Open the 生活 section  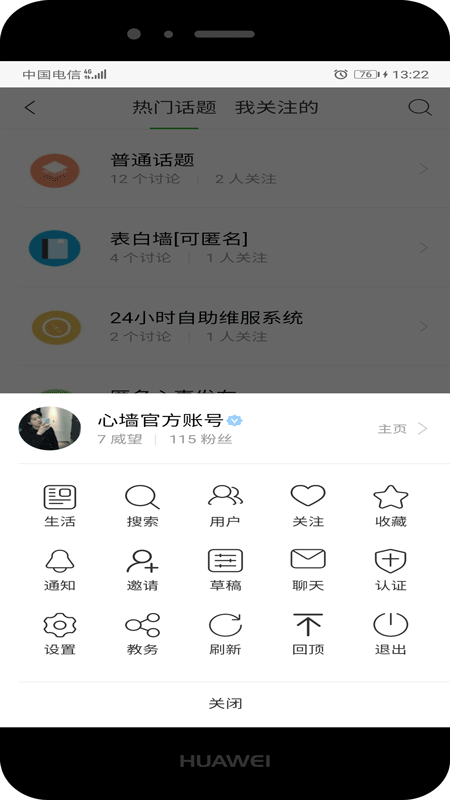pyautogui.click(x=60, y=506)
